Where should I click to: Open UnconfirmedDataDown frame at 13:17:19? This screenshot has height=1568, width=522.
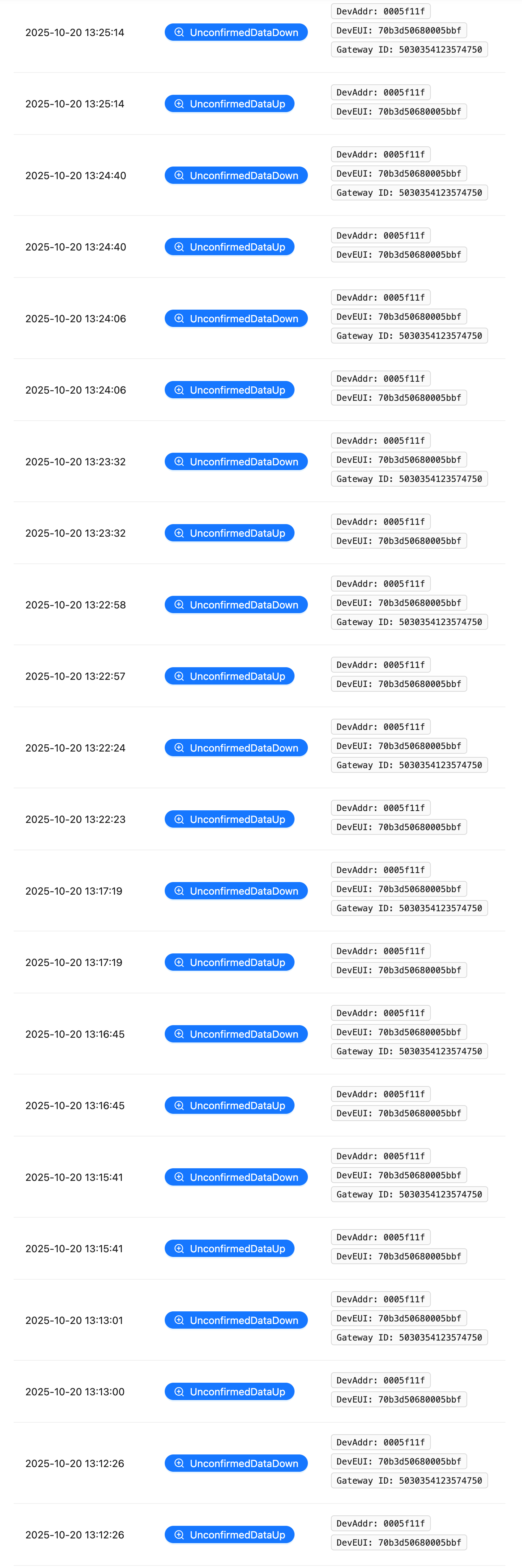[x=236, y=891]
